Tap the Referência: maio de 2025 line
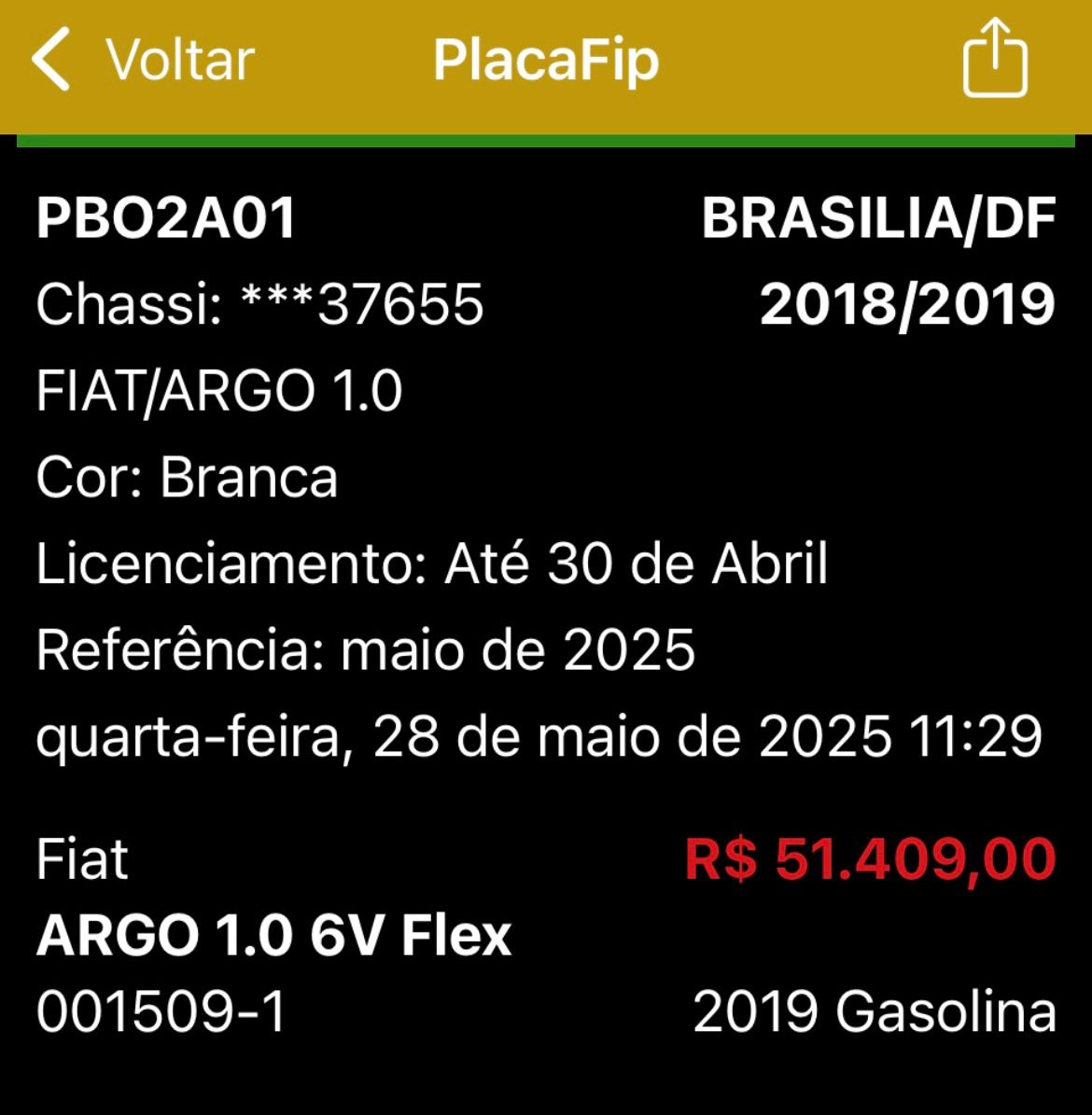Screen dimensions: 1092x1115 tap(364, 648)
